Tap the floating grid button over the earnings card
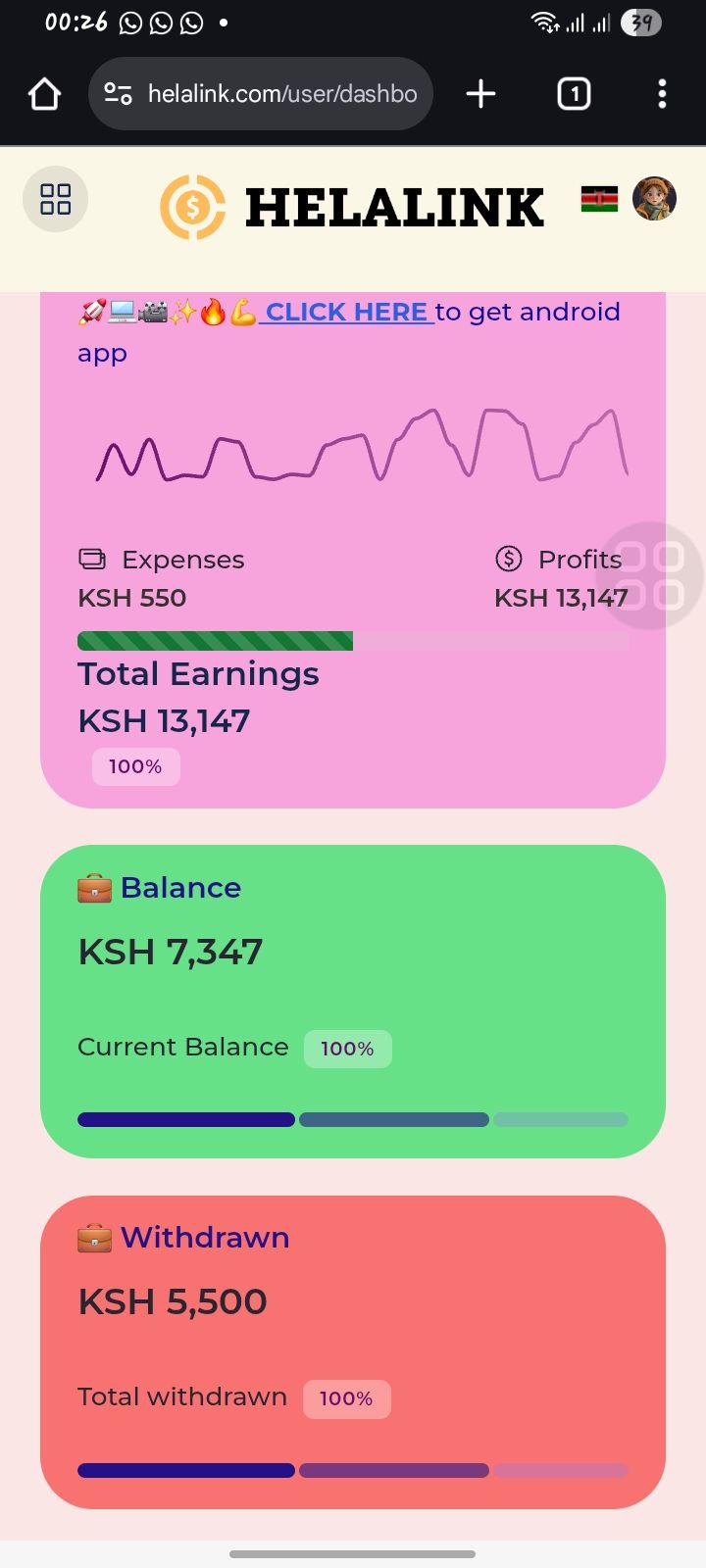This screenshot has height=1568, width=706. [651, 574]
